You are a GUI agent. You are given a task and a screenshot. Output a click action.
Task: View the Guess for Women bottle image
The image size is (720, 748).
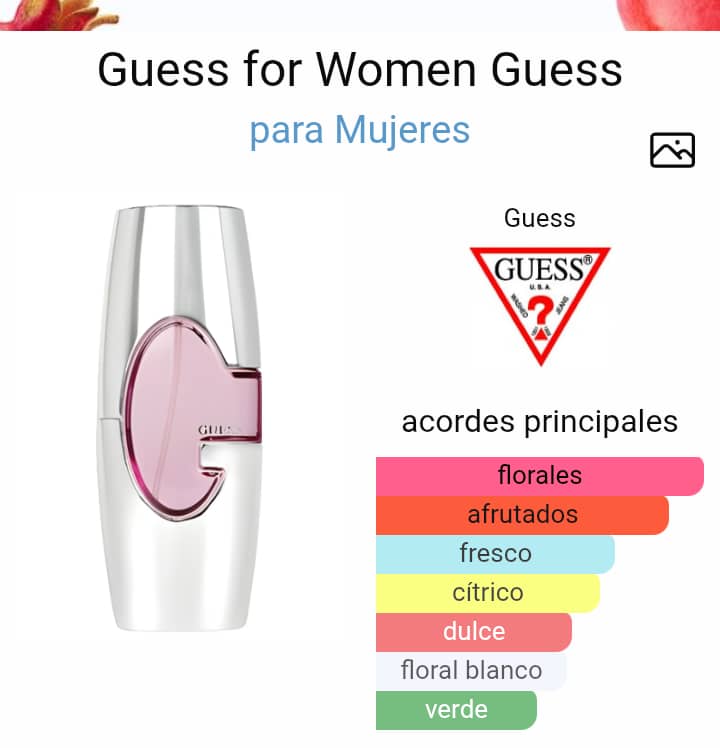coord(180,418)
